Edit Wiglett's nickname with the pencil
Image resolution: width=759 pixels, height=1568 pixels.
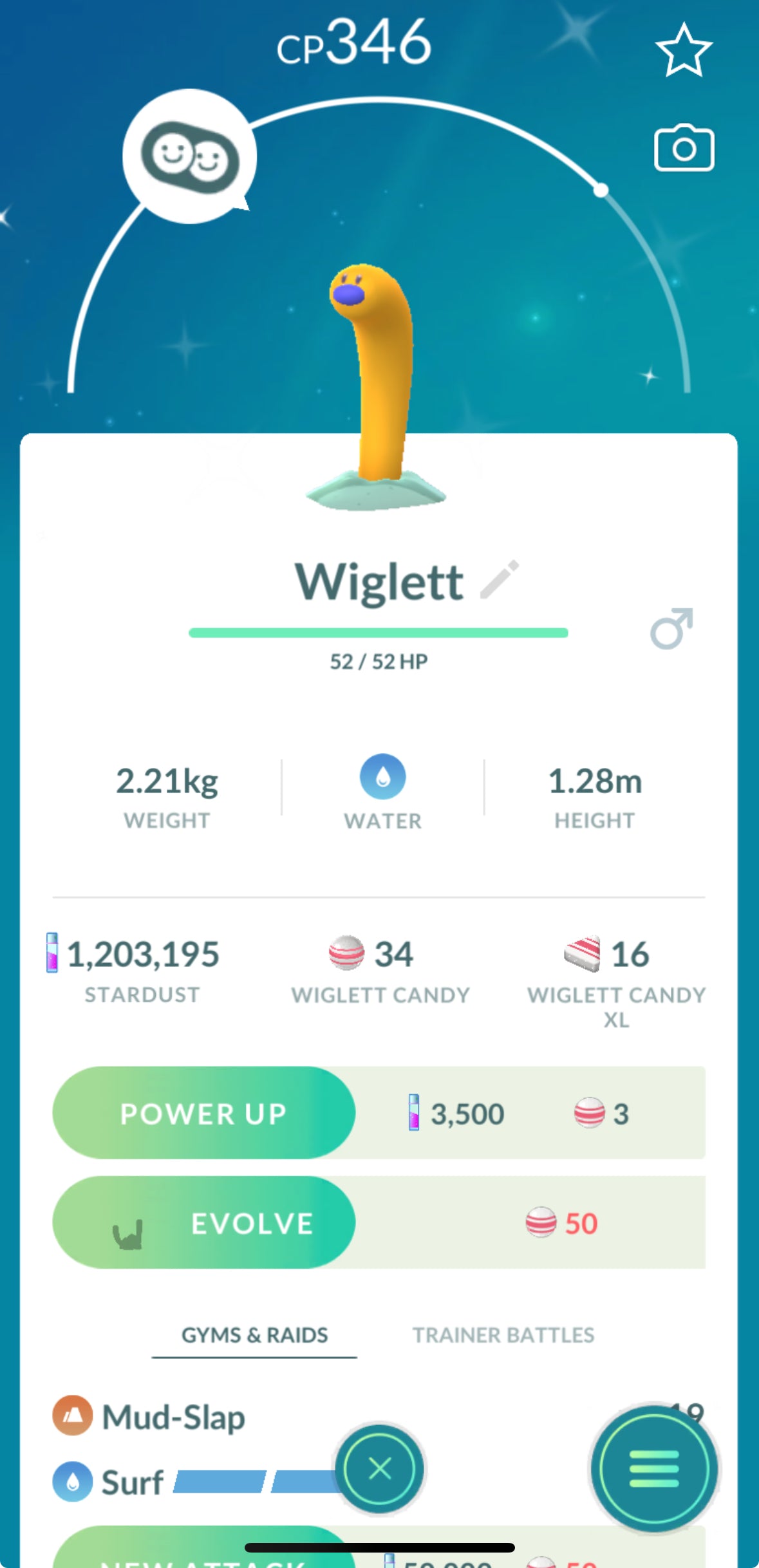500,579
